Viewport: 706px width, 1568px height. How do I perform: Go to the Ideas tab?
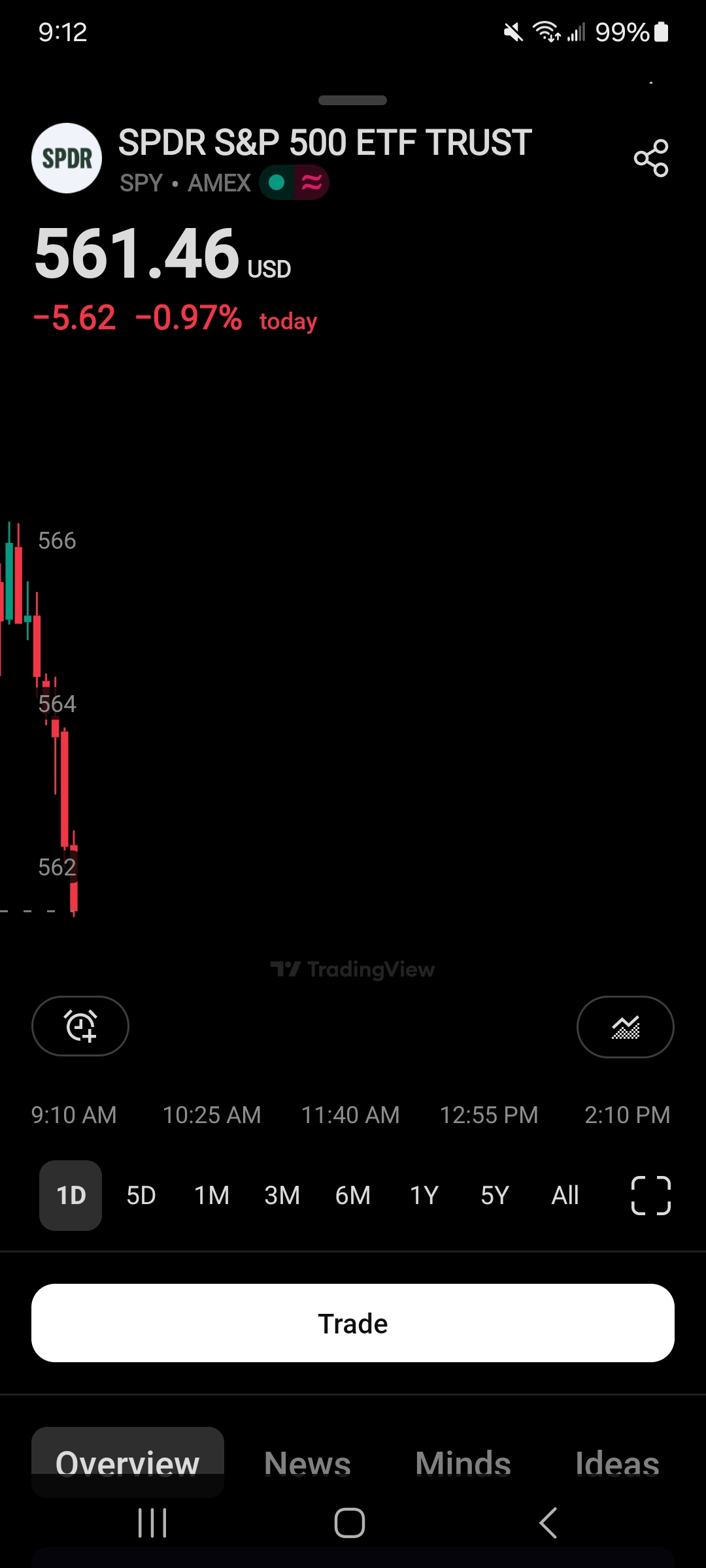click(x=617, y=1463)
